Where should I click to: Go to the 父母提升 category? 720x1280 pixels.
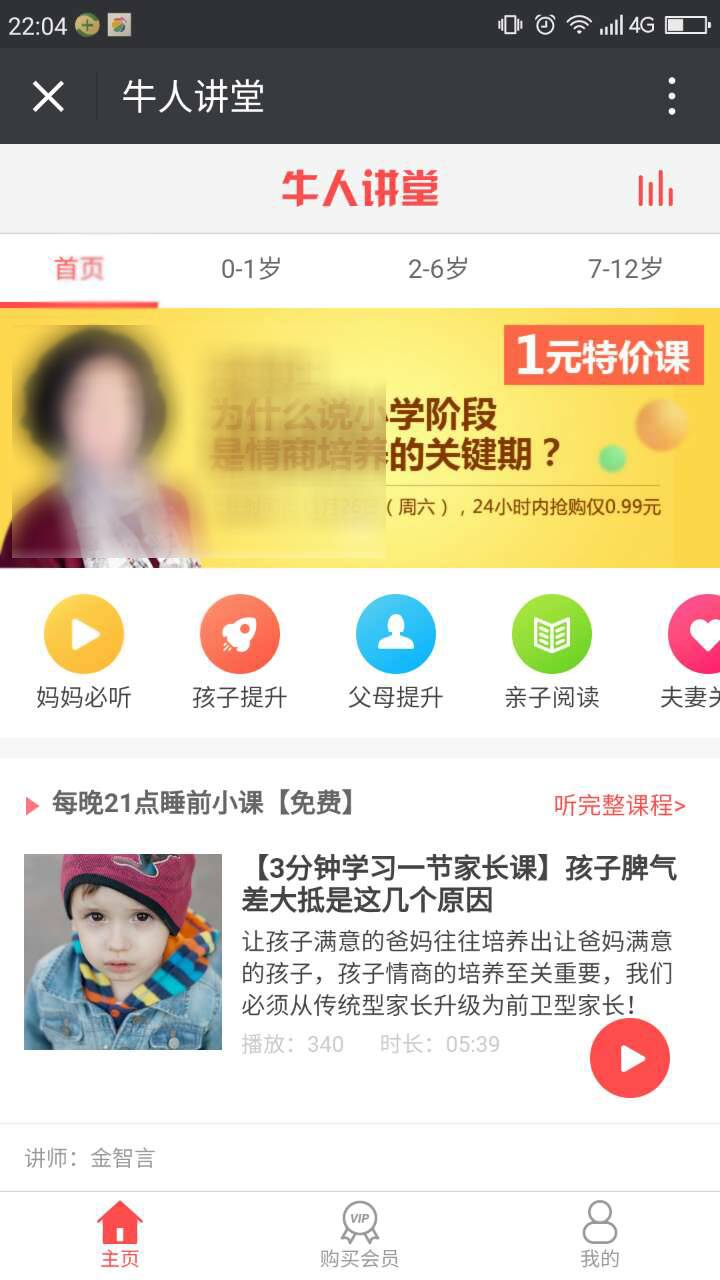[396, 652]
